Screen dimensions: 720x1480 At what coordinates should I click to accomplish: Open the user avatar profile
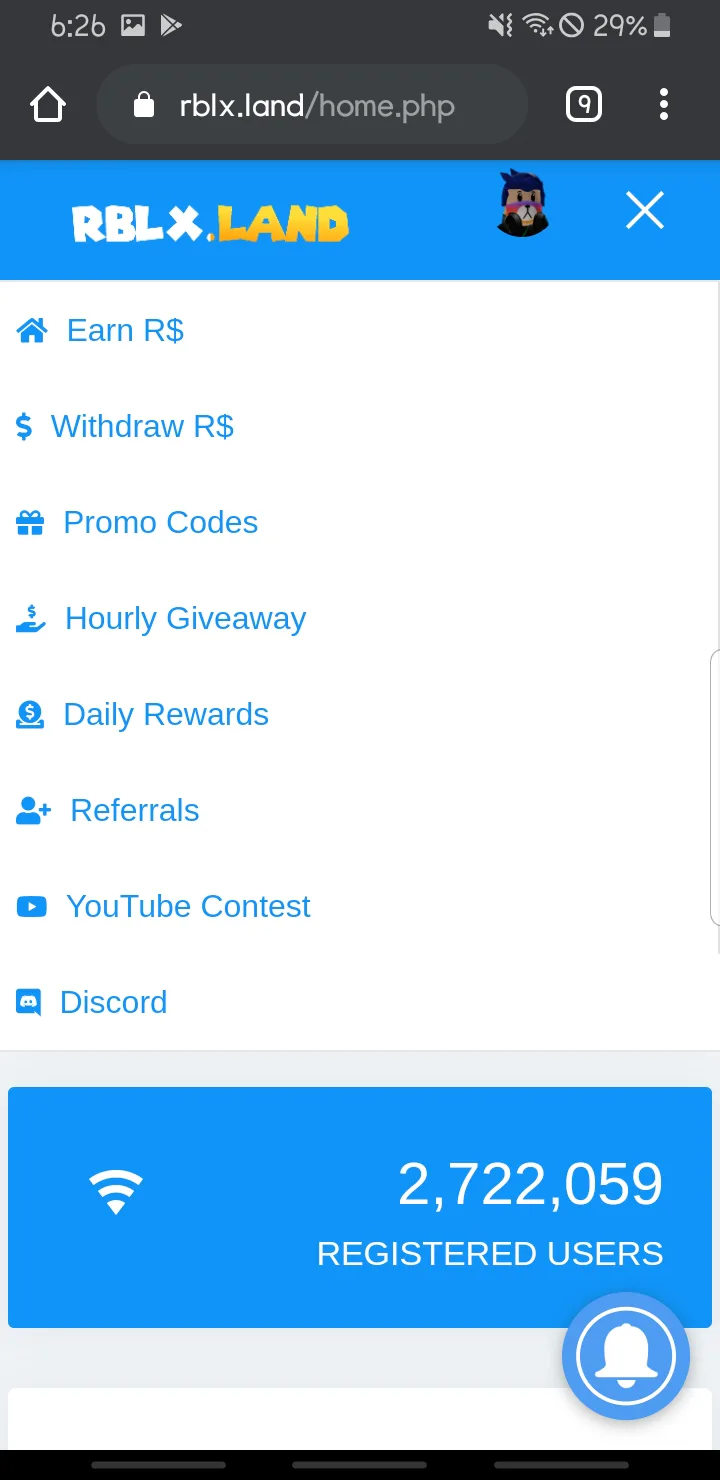click(522, 204)
